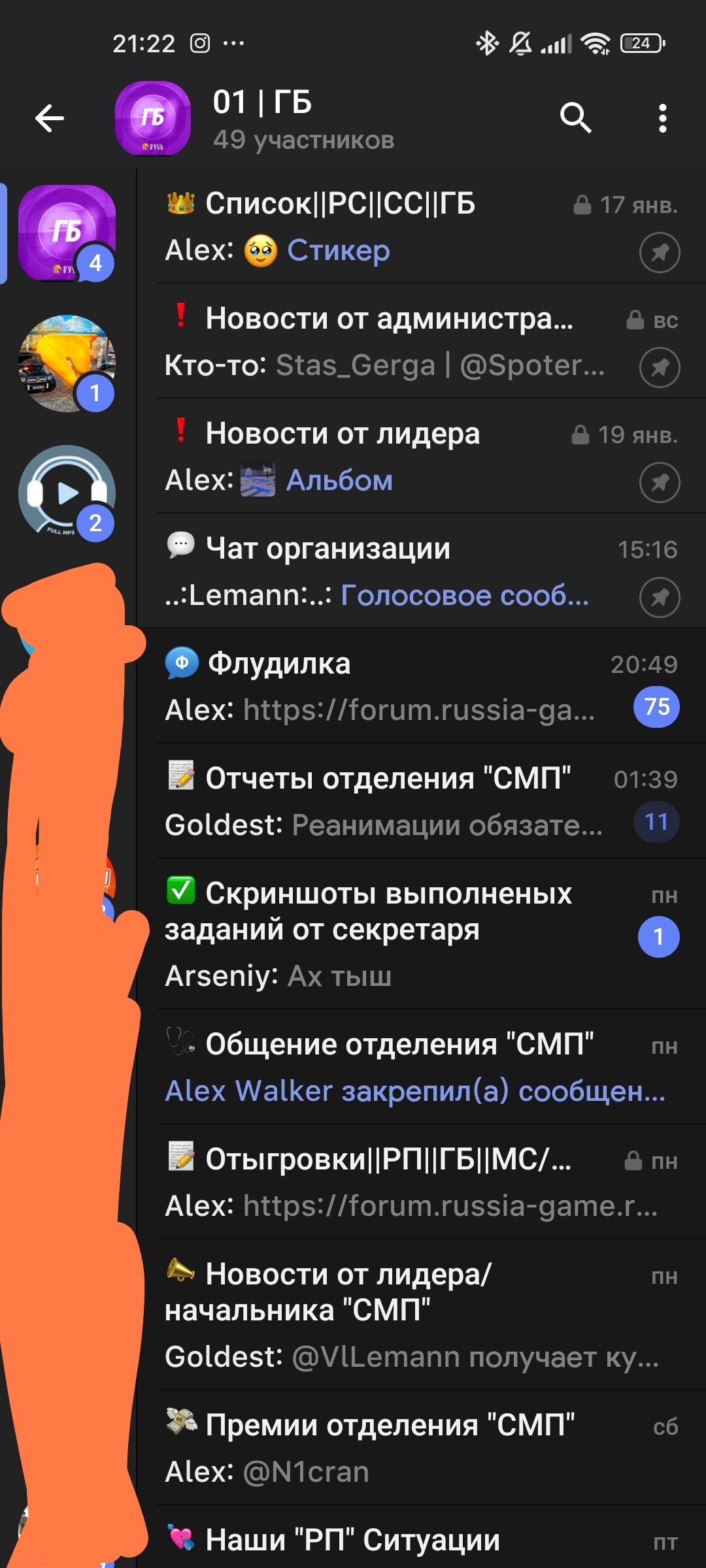Image resolution: width=706 pixels, height=1568 pixels.
Task: Open notification shade via bell icon
Action: (520, 43)
